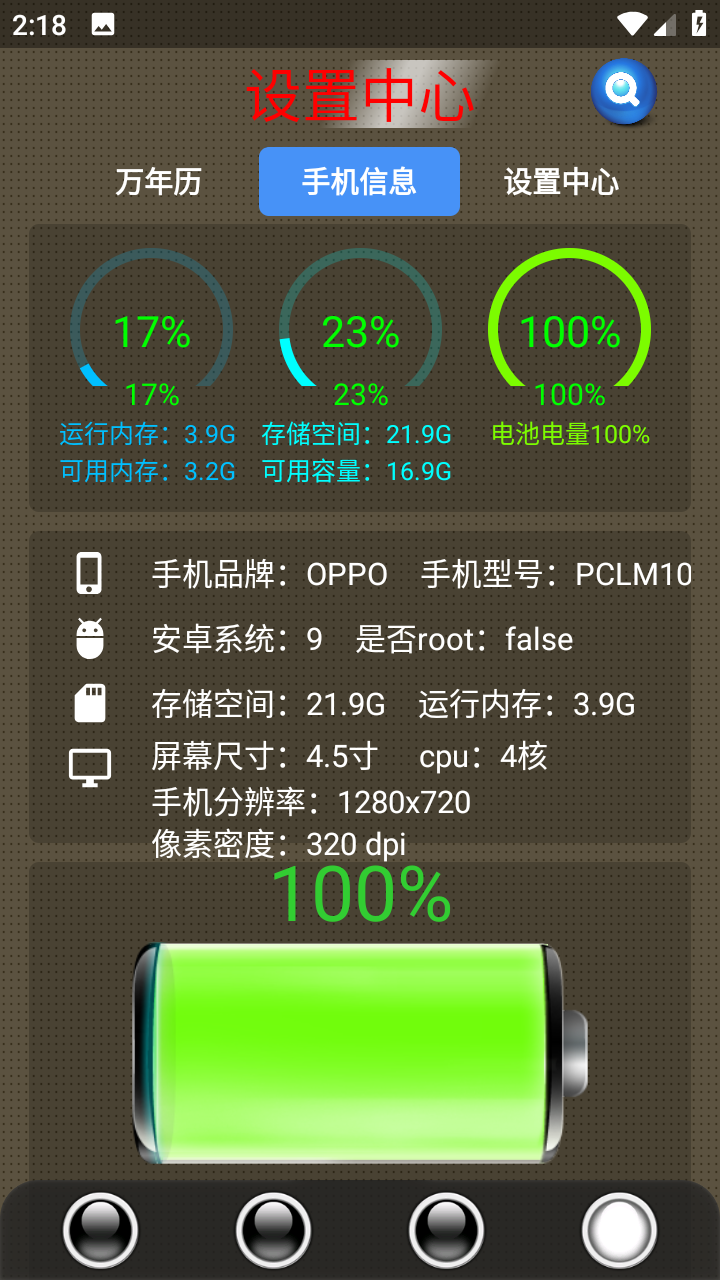The height and width of the screenshot is (1280, 720).
Task: Switch to the 设置中心 tab
Action: pos(561,182)
